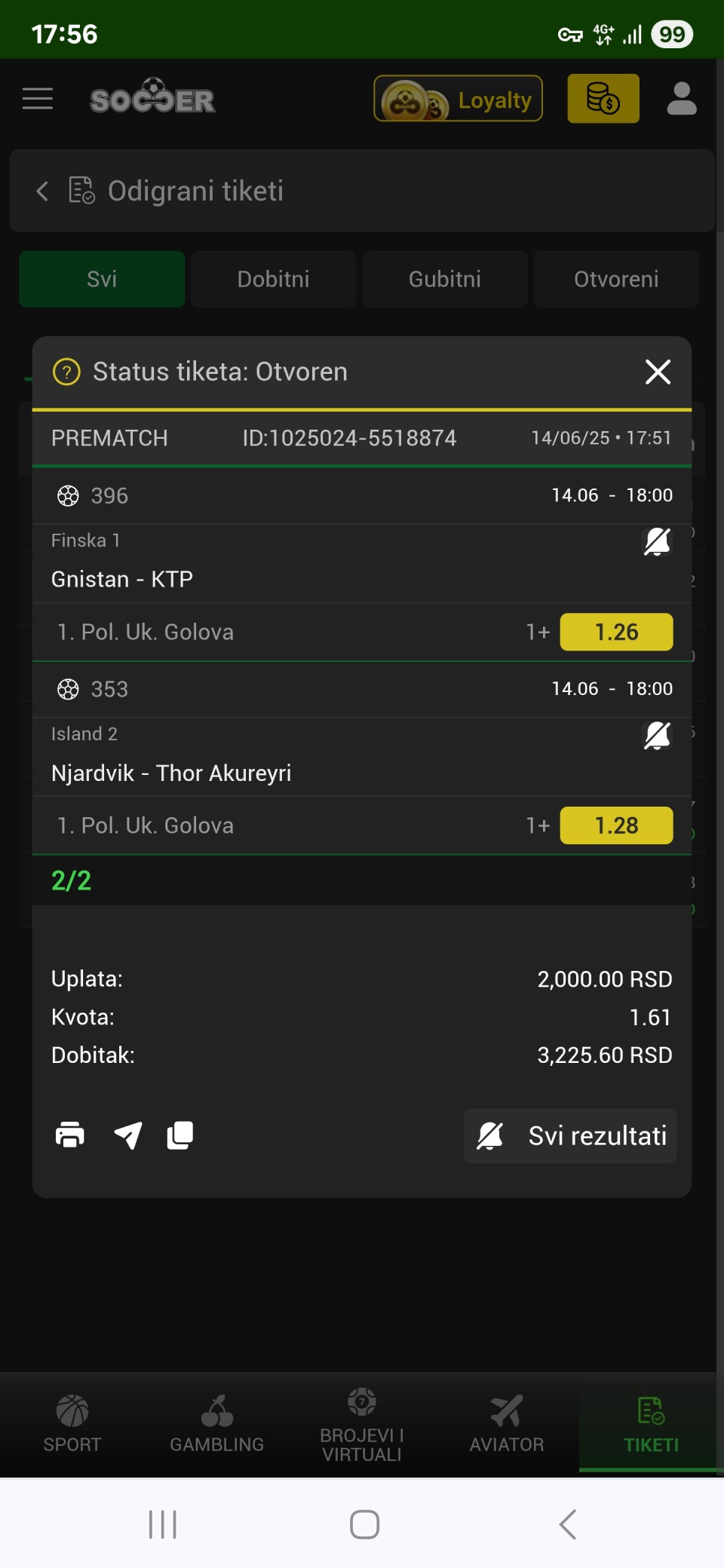
Task: Switch to the Gubitni tab
Action: (x=445, y=279)
